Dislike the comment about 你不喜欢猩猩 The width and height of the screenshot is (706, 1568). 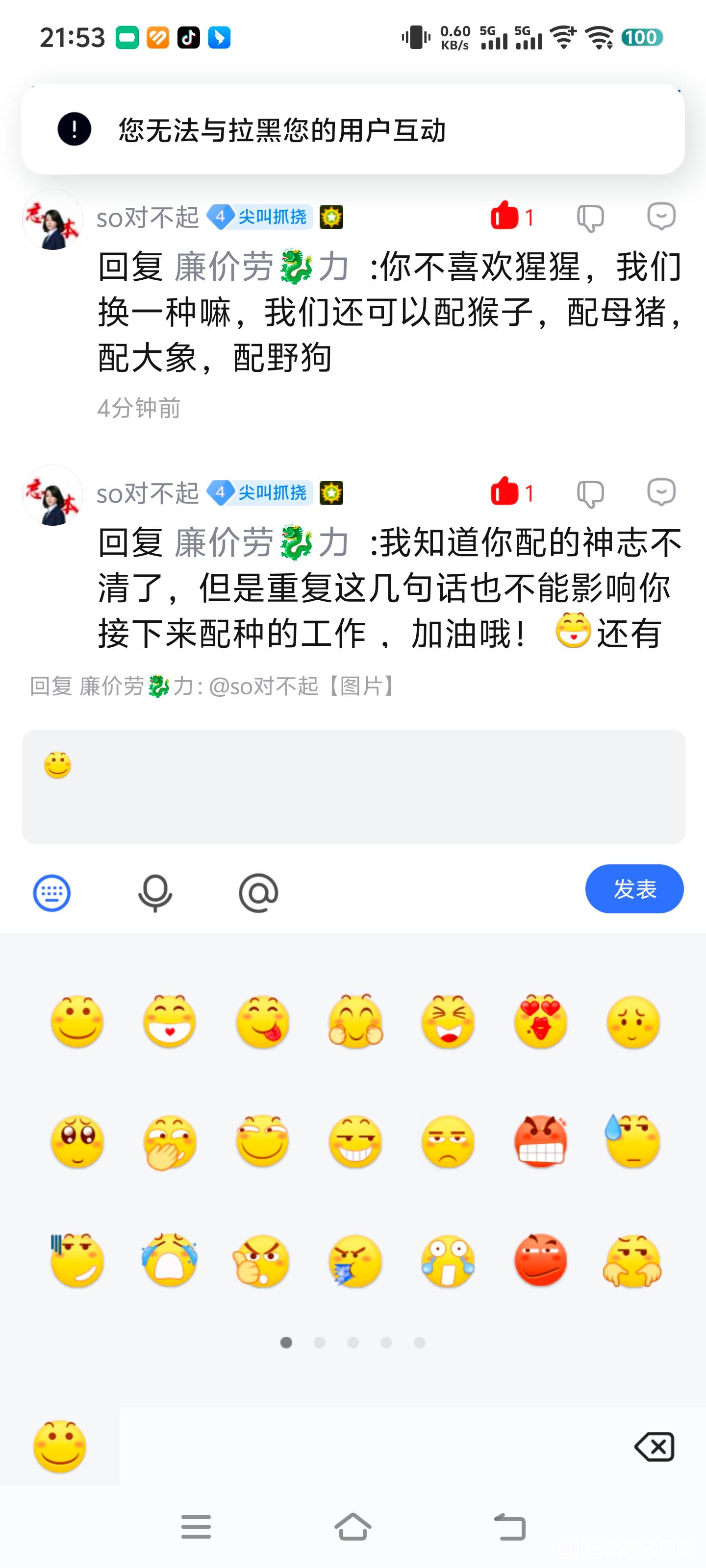(x=590, y=217)
